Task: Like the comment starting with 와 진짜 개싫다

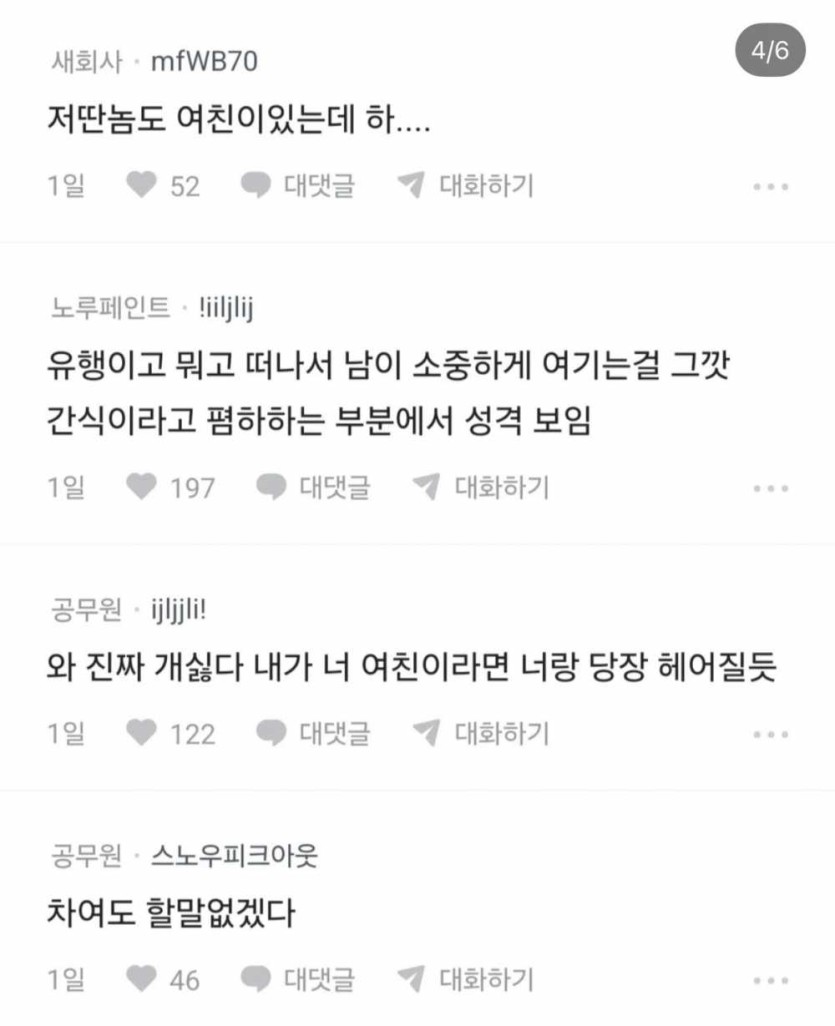Action: coord(144,733)
